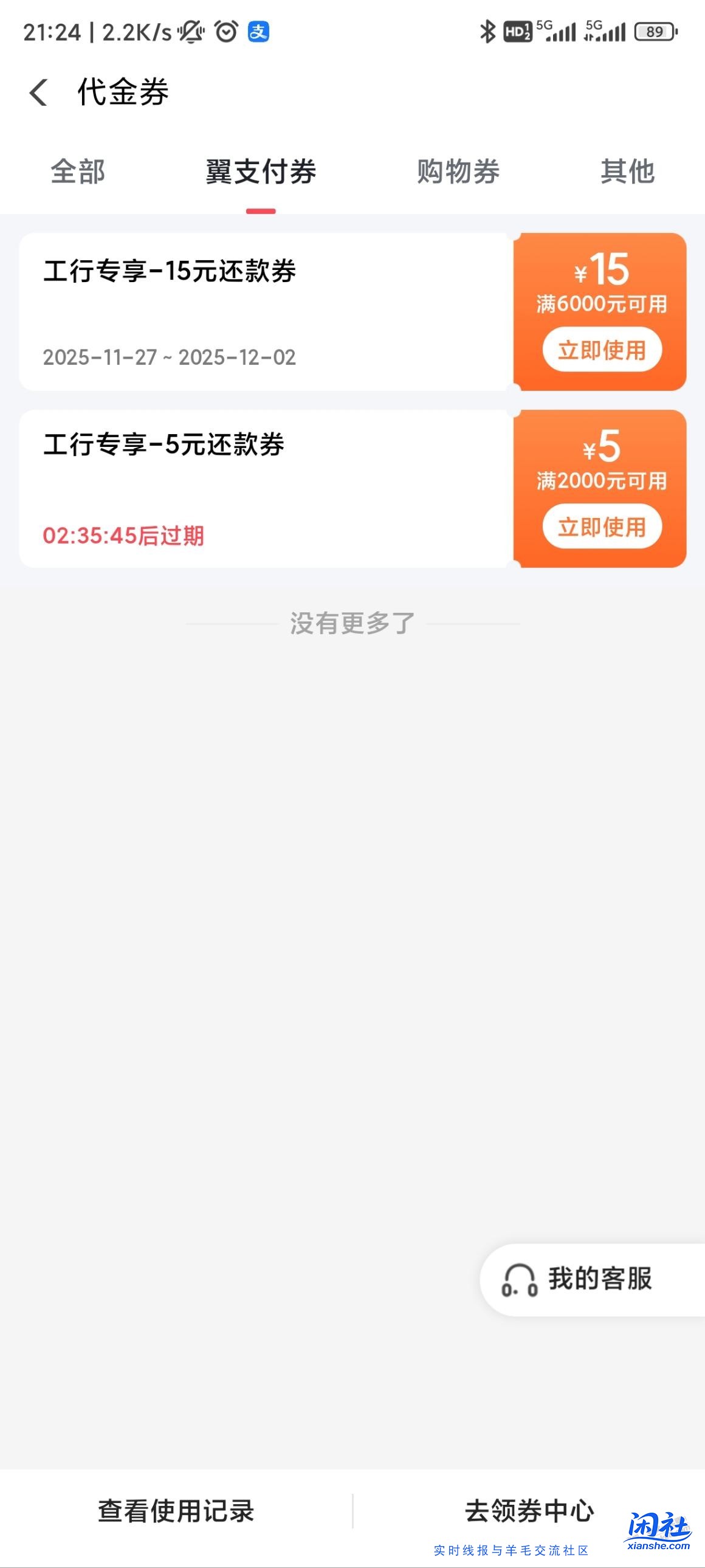Switch to the 全部 tab
705x1568 pixels.
tap(78, 173)
